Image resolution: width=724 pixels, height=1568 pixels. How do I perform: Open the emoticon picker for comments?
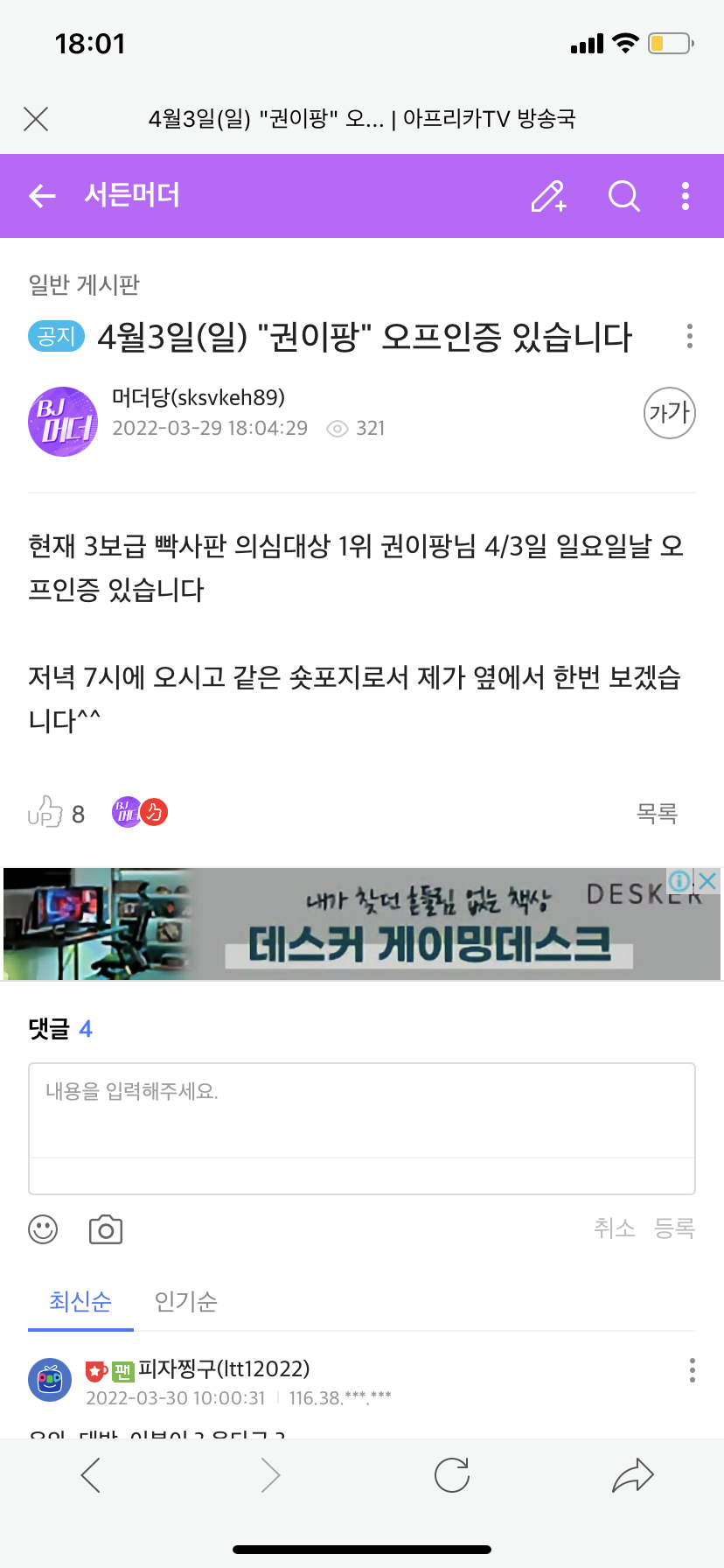pos(43,1229)
